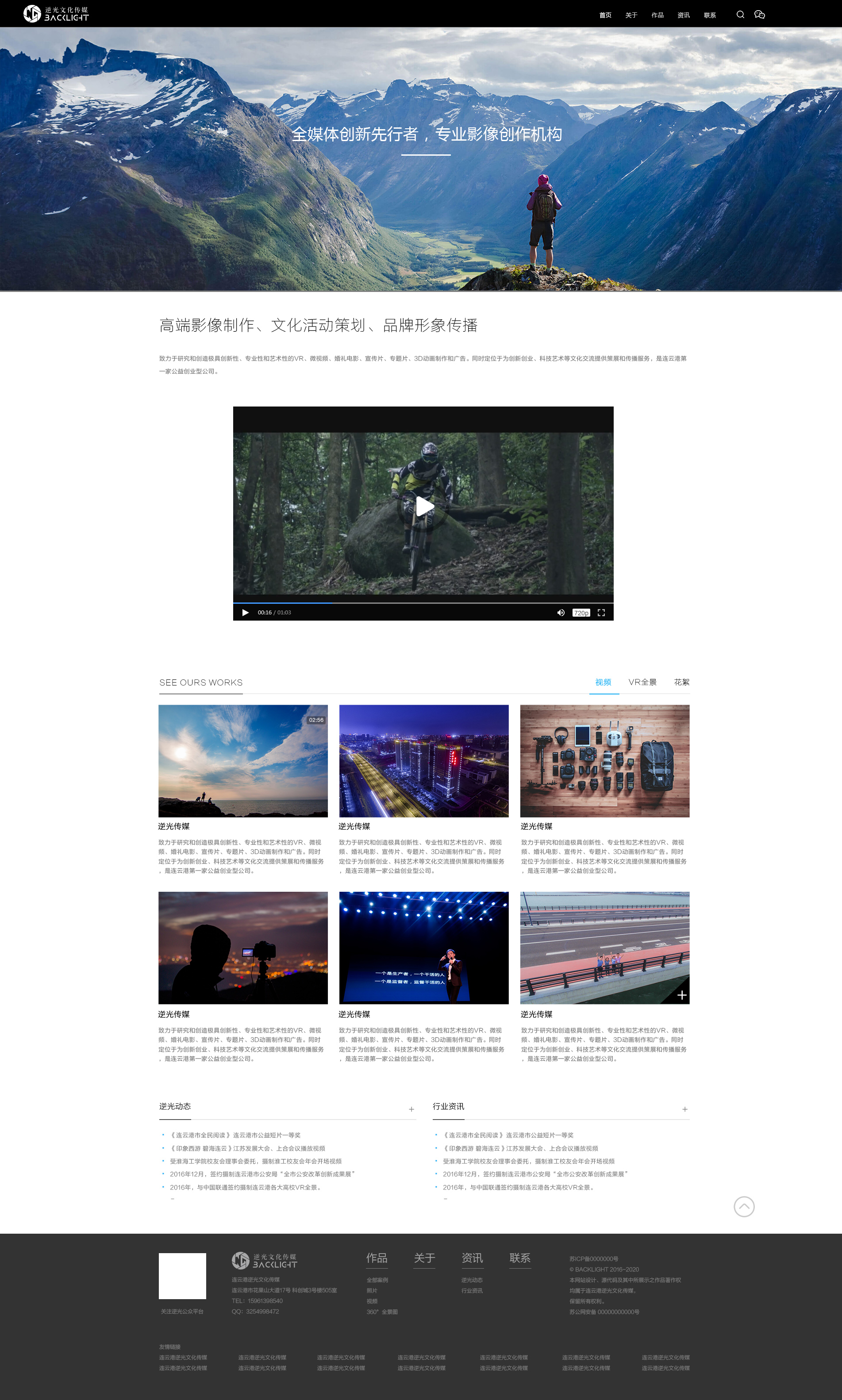The height and width of the screenshot is (1400, 842).
Task: Mute the video volume
Action: point(561,613)
